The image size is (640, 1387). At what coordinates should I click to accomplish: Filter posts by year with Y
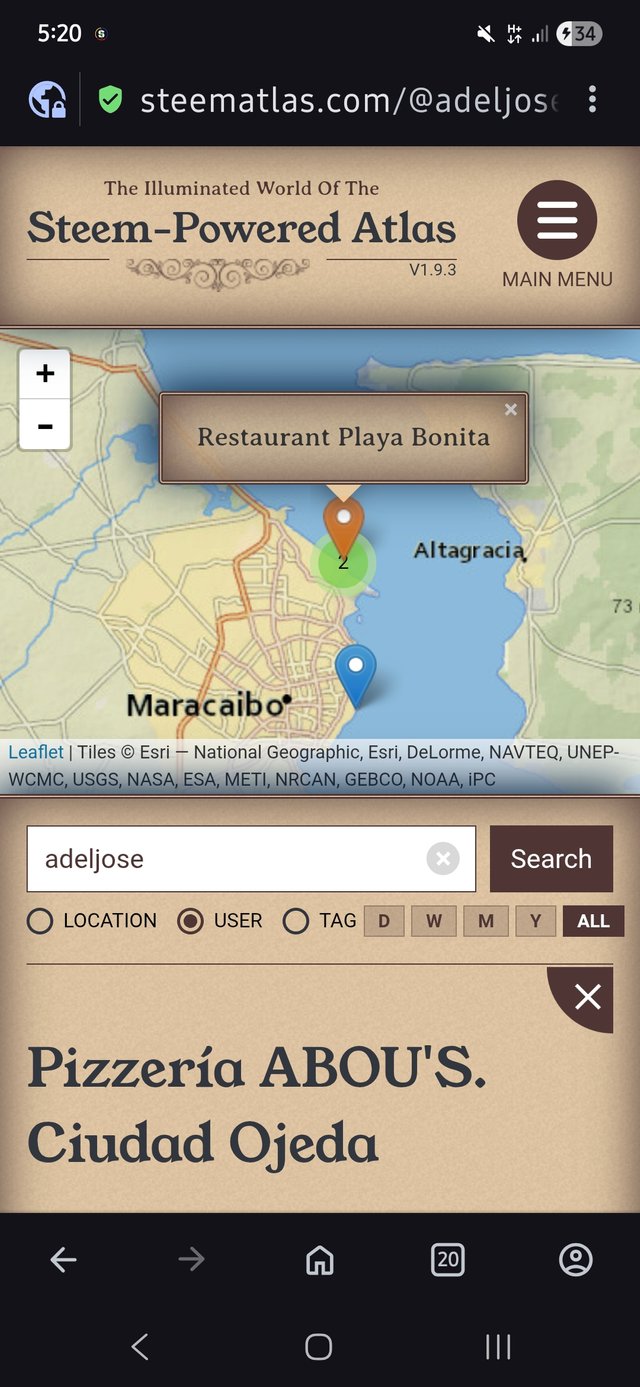(x=536, y=921)
